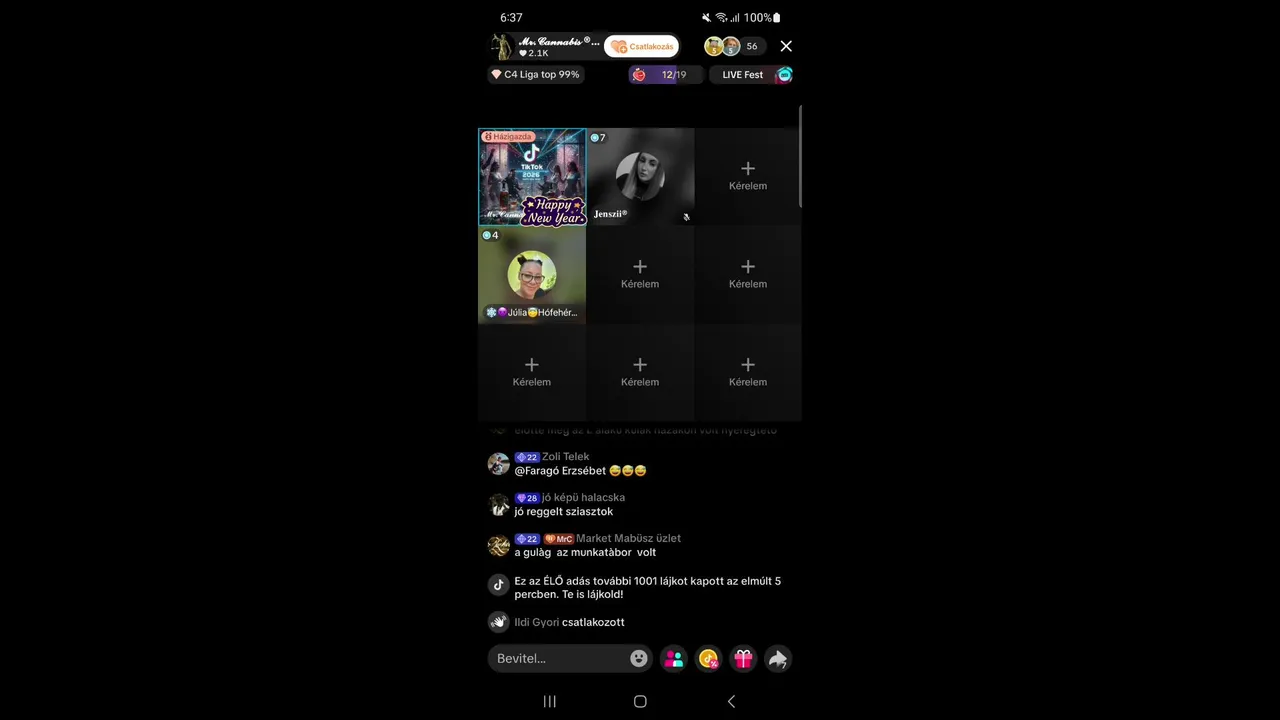
Task: Go back using system navigation
Action: pyautogui.click(x=731, y=702)
